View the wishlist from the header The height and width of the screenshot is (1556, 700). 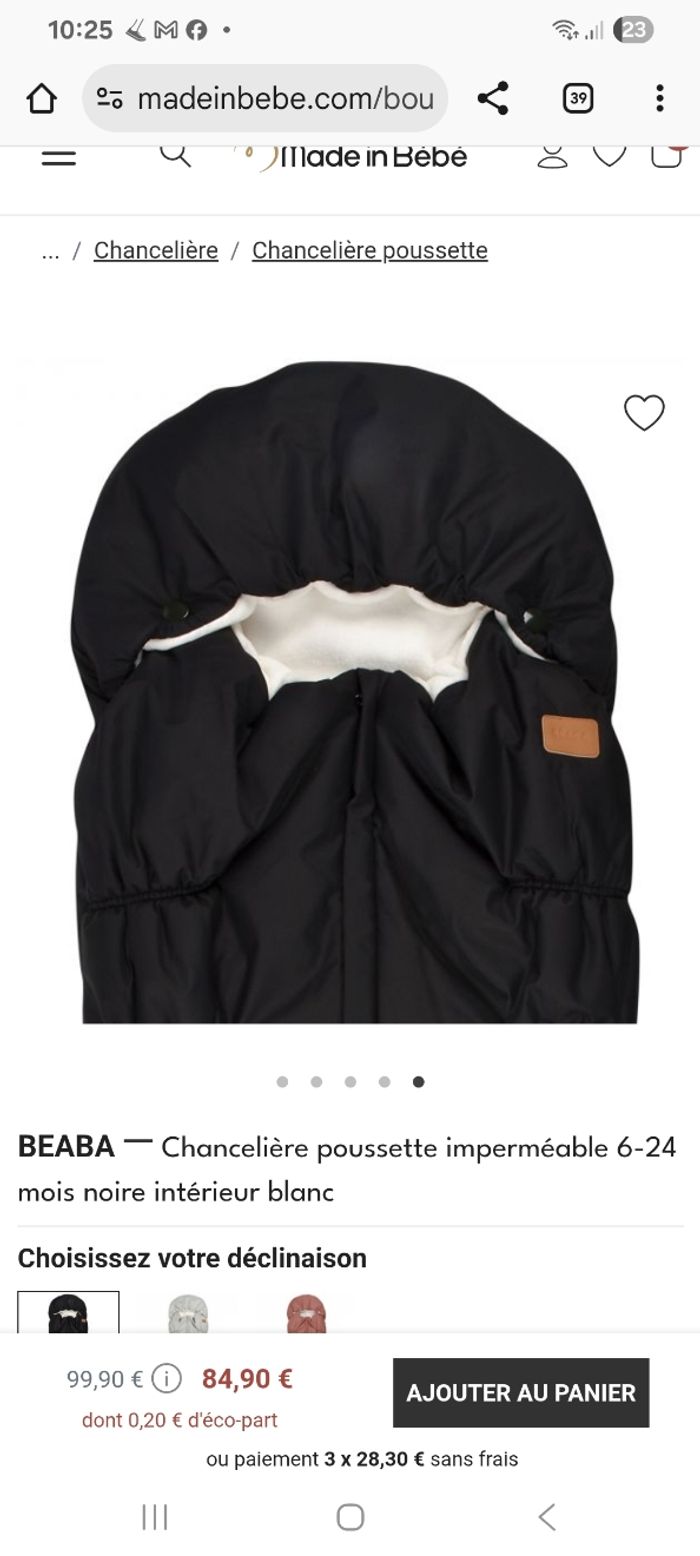609,156
